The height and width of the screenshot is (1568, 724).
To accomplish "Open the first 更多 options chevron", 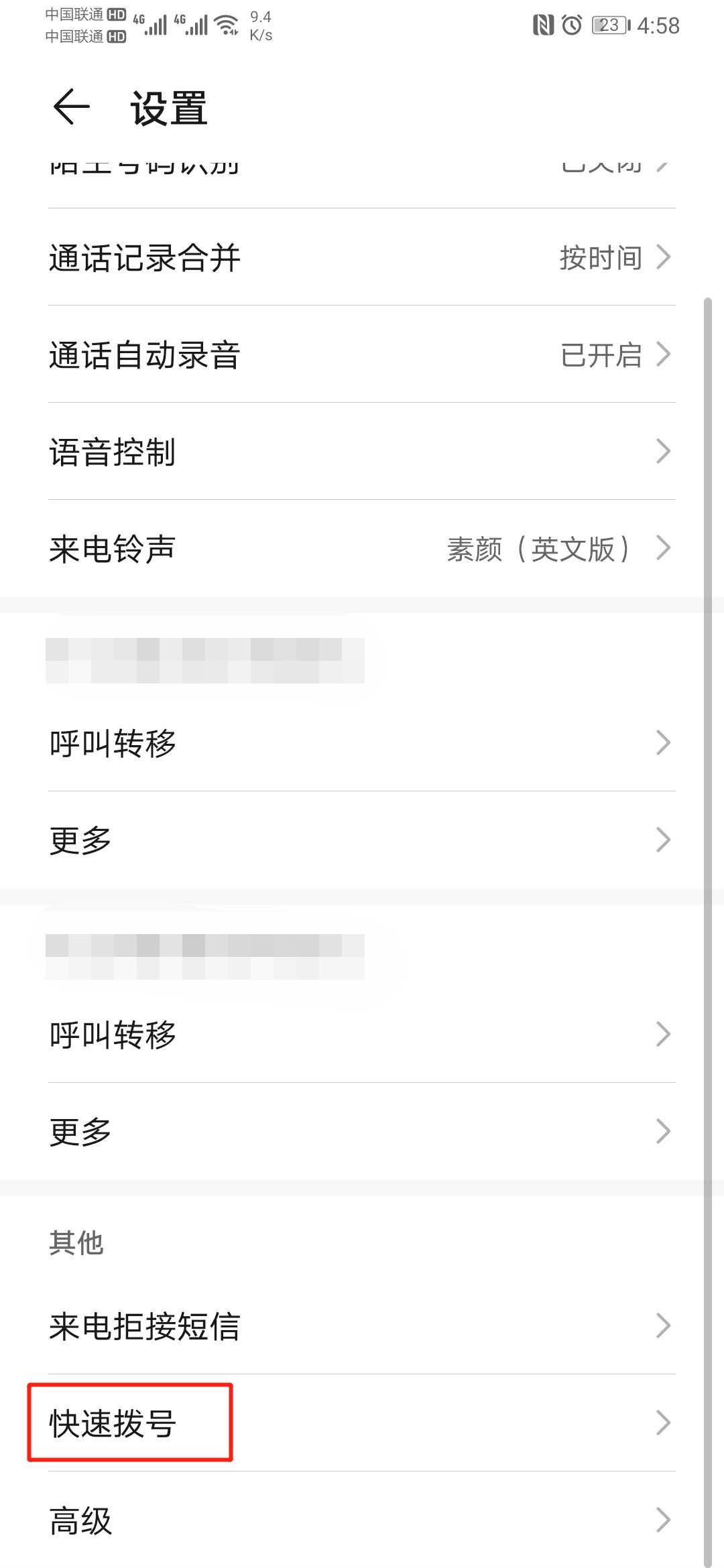I will coord(663,840).
